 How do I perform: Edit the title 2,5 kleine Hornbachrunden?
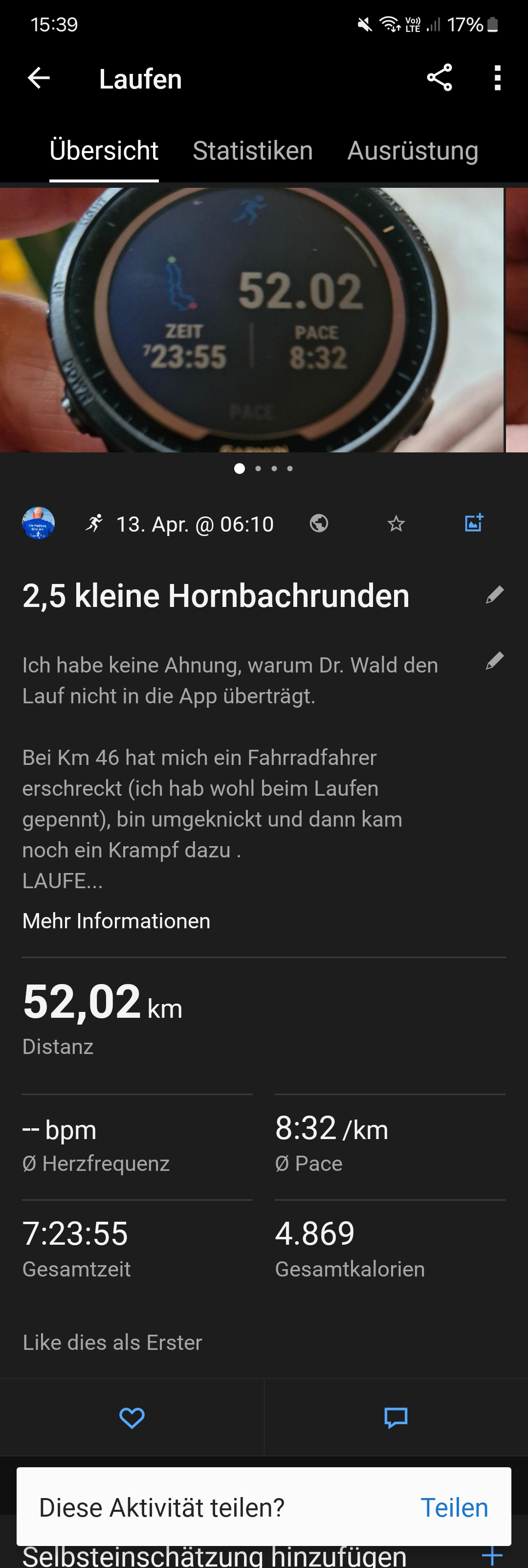click(495, 595)
